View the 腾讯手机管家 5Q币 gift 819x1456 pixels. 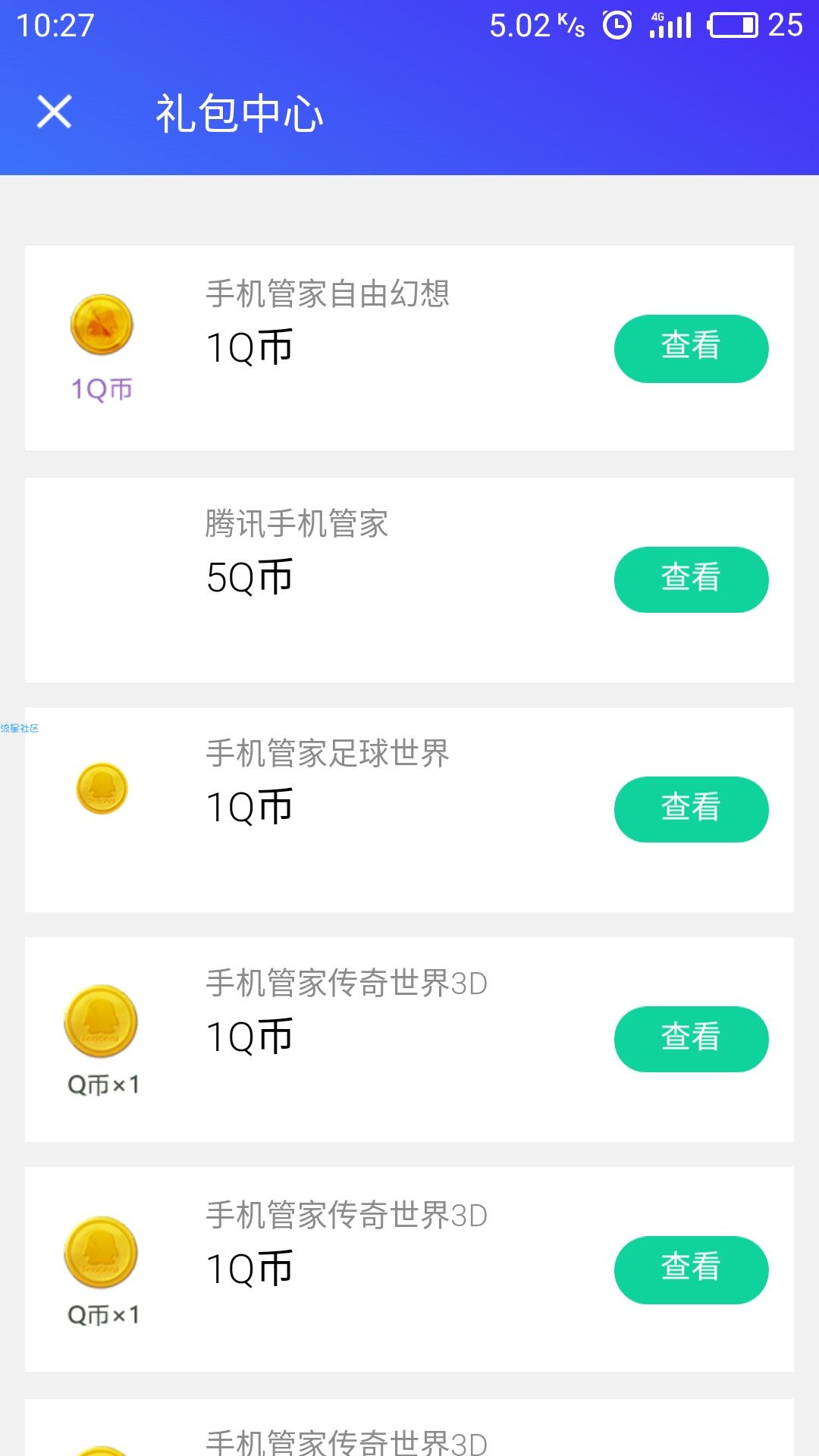tap(691, 579)
